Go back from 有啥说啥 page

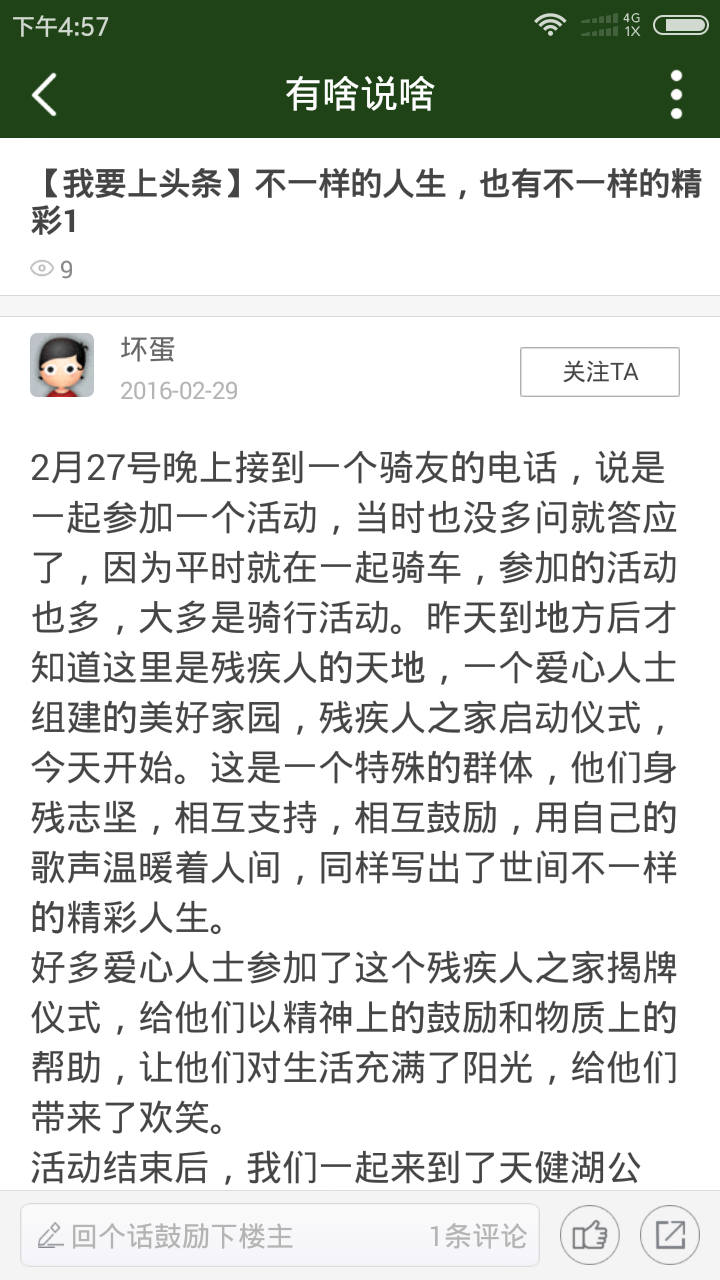pos(45,95)
